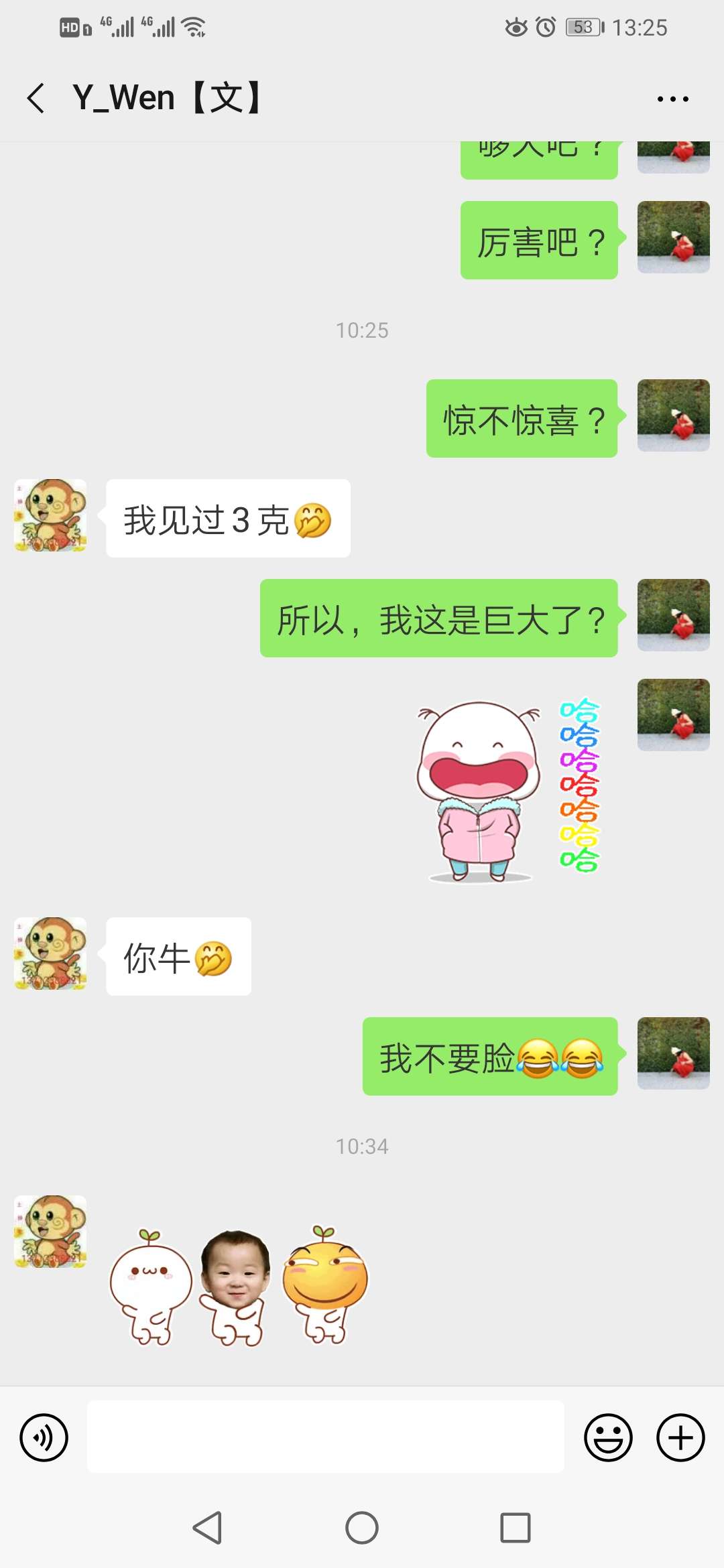The width and height of the screenshot is (724, 1568).
Task: Tap the message text field
Action: point(326,1437)
